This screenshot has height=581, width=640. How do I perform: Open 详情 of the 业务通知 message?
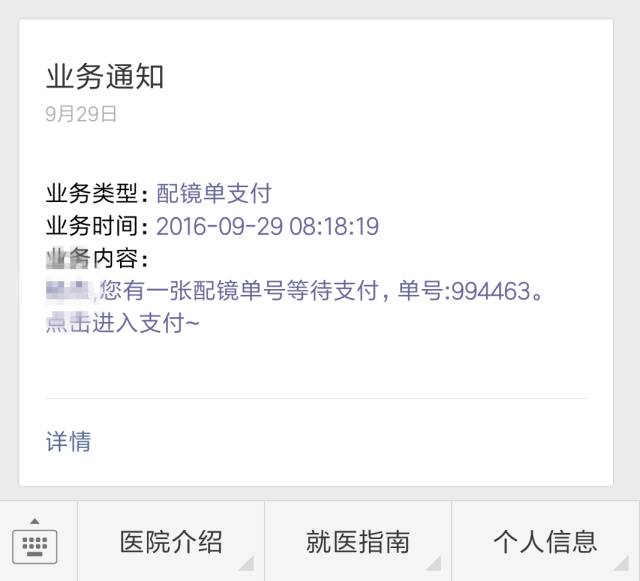(x=69, y=441)
